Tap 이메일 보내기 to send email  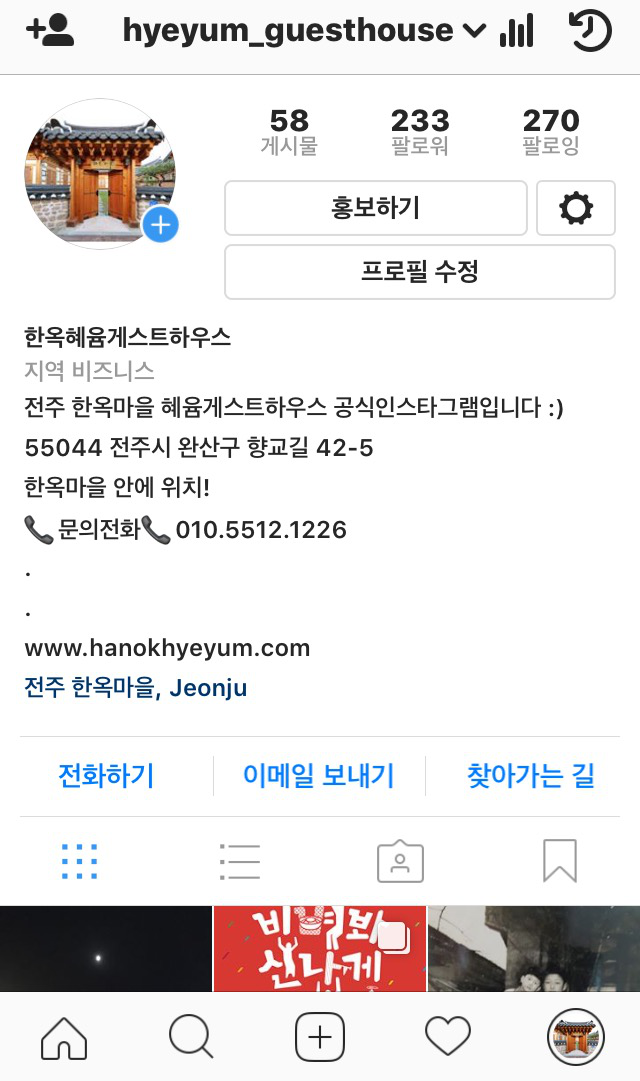(319, 775)
